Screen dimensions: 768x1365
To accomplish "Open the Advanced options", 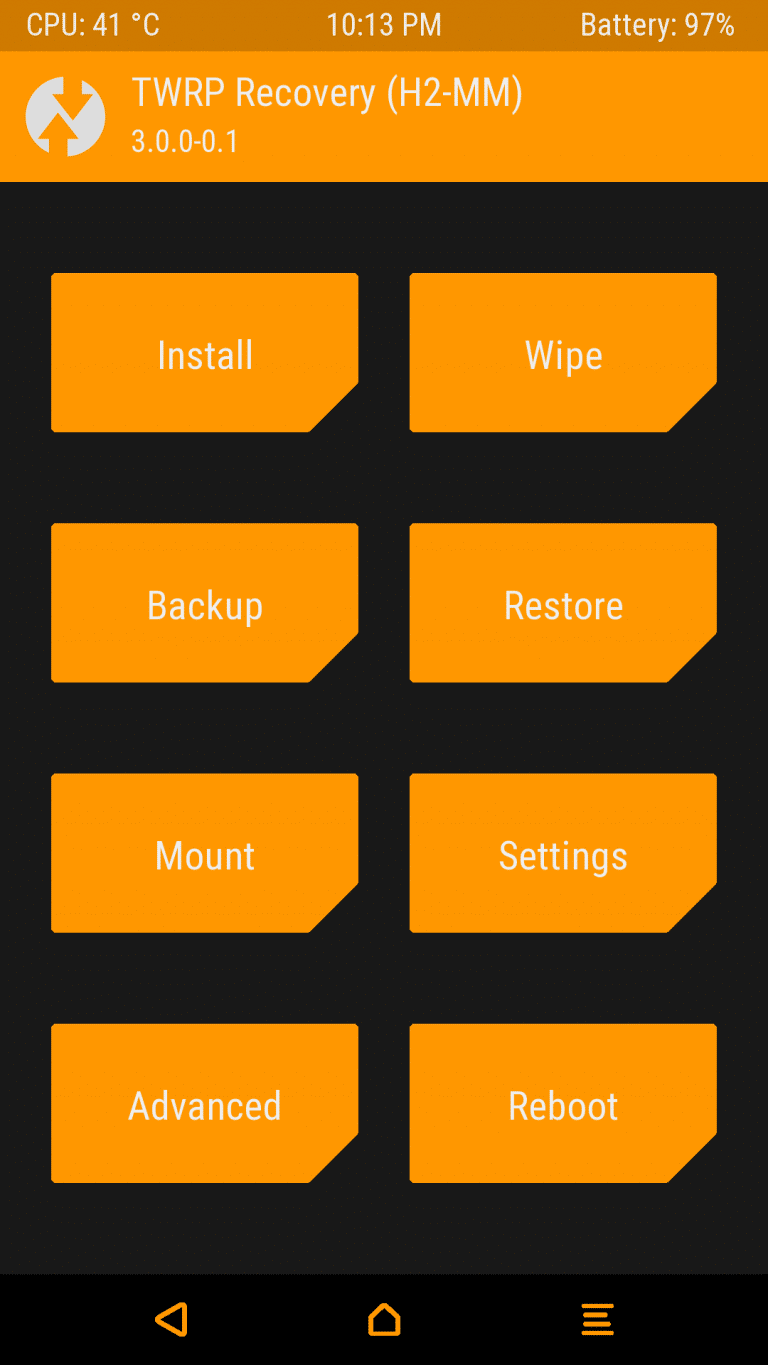I will tap(205, 1103).
